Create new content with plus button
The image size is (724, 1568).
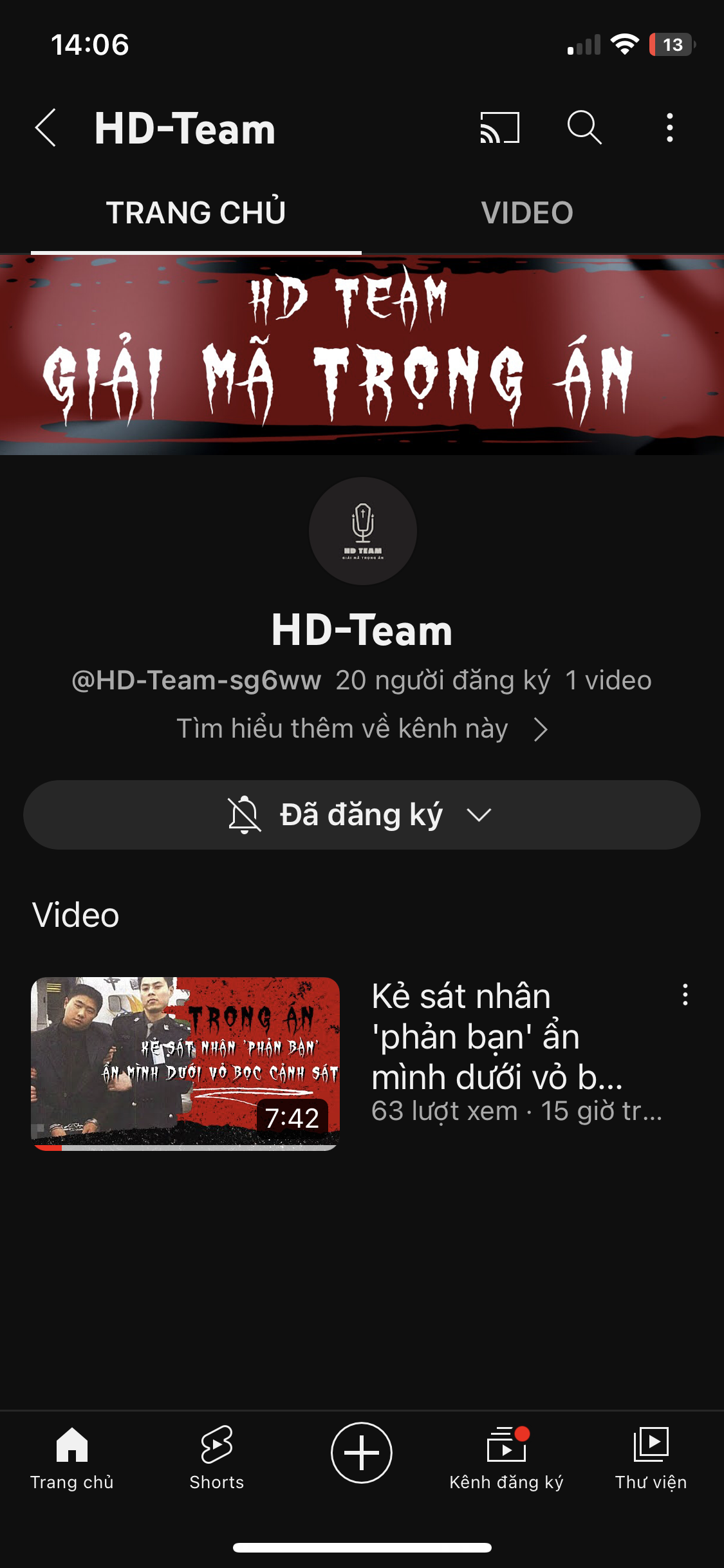click(x=362, y=1453)
